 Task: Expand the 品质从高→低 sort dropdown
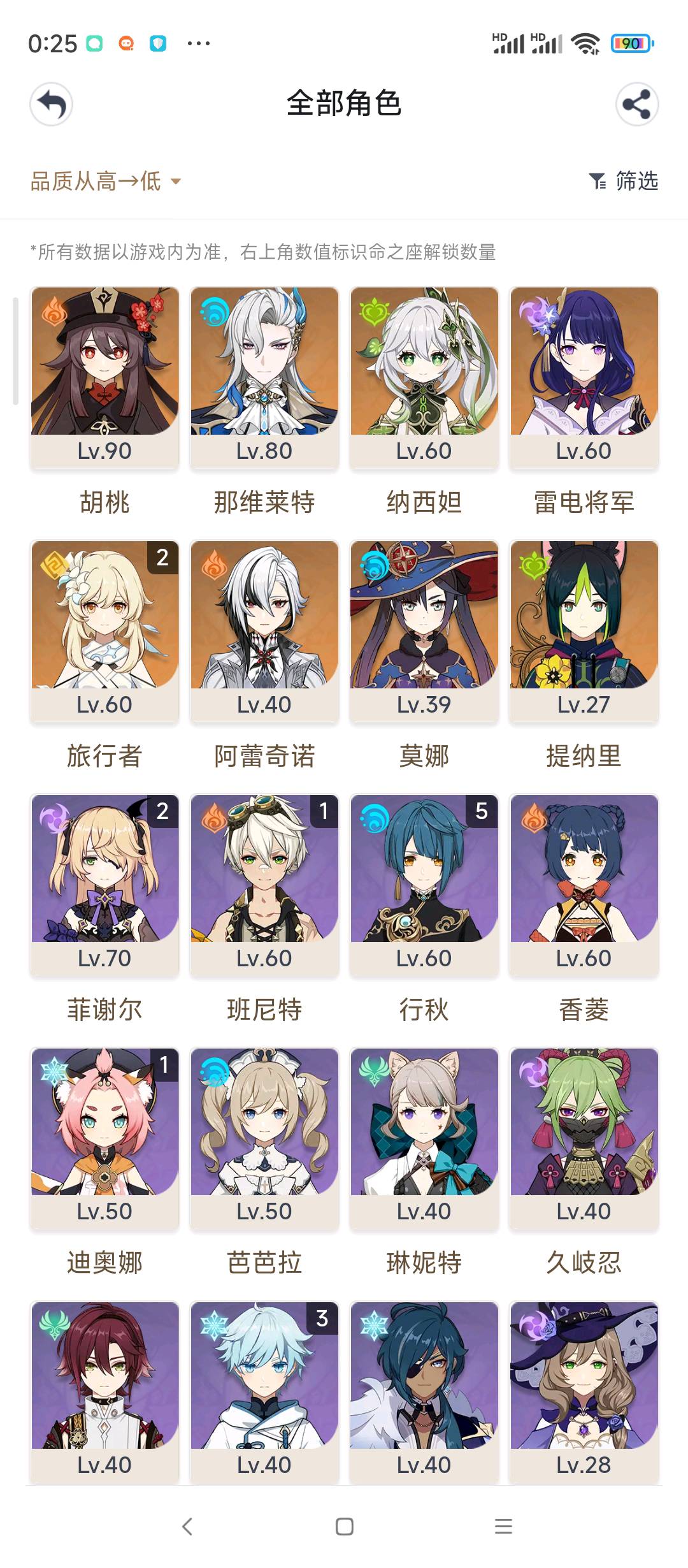coord(106,181)
